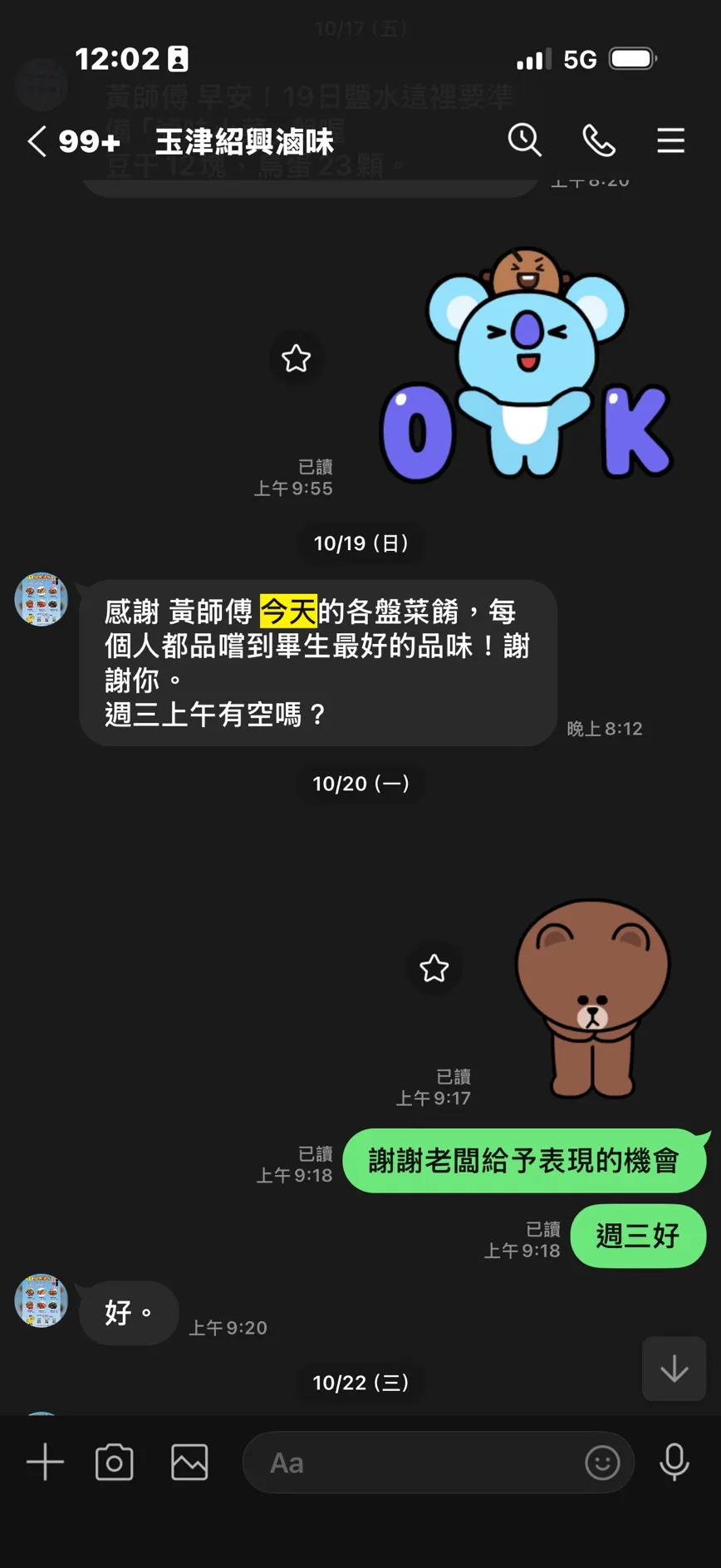The height and width of the screenshot is (1568, 721).
Task: Open the chat menu
Action: coord(670,140)
